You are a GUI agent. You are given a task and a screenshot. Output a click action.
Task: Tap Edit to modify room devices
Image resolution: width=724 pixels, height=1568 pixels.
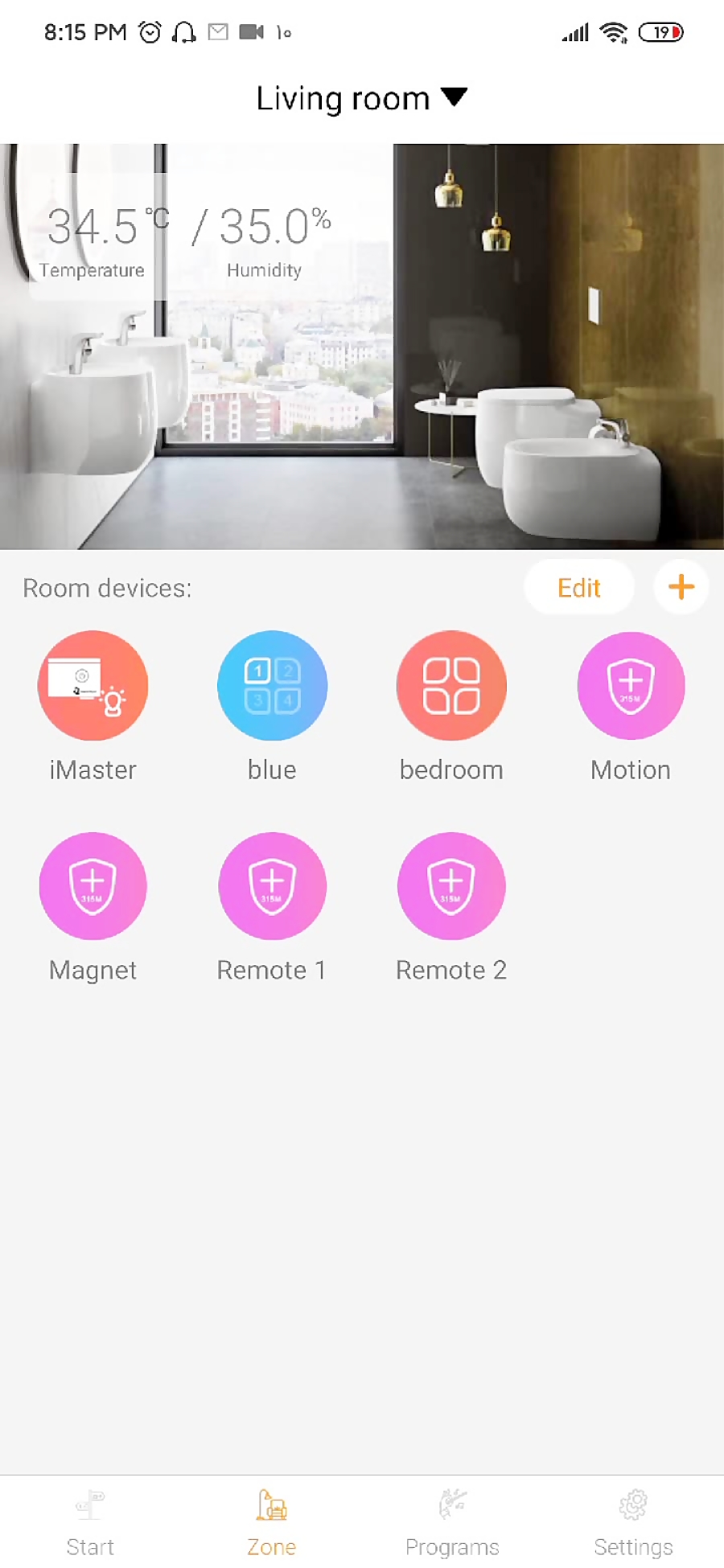click(x=578, y=587)
